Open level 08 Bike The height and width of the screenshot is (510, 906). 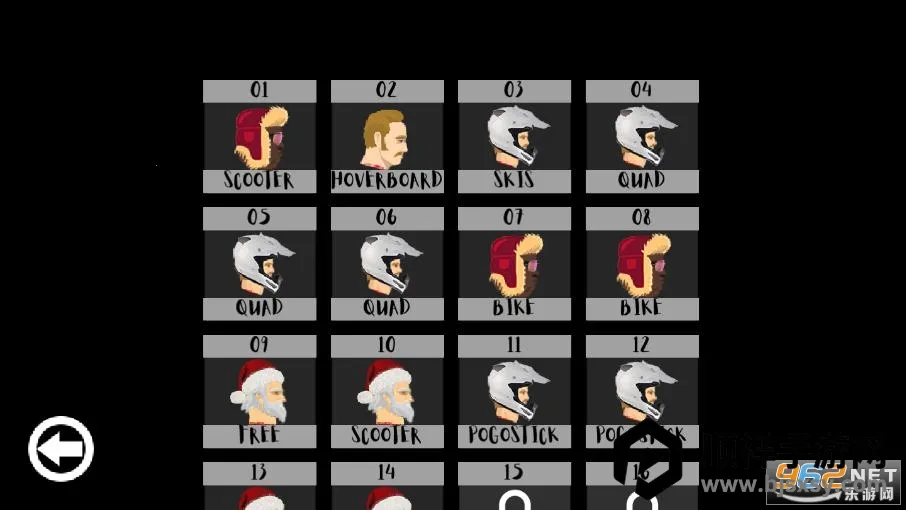click(x=642, y=264)
